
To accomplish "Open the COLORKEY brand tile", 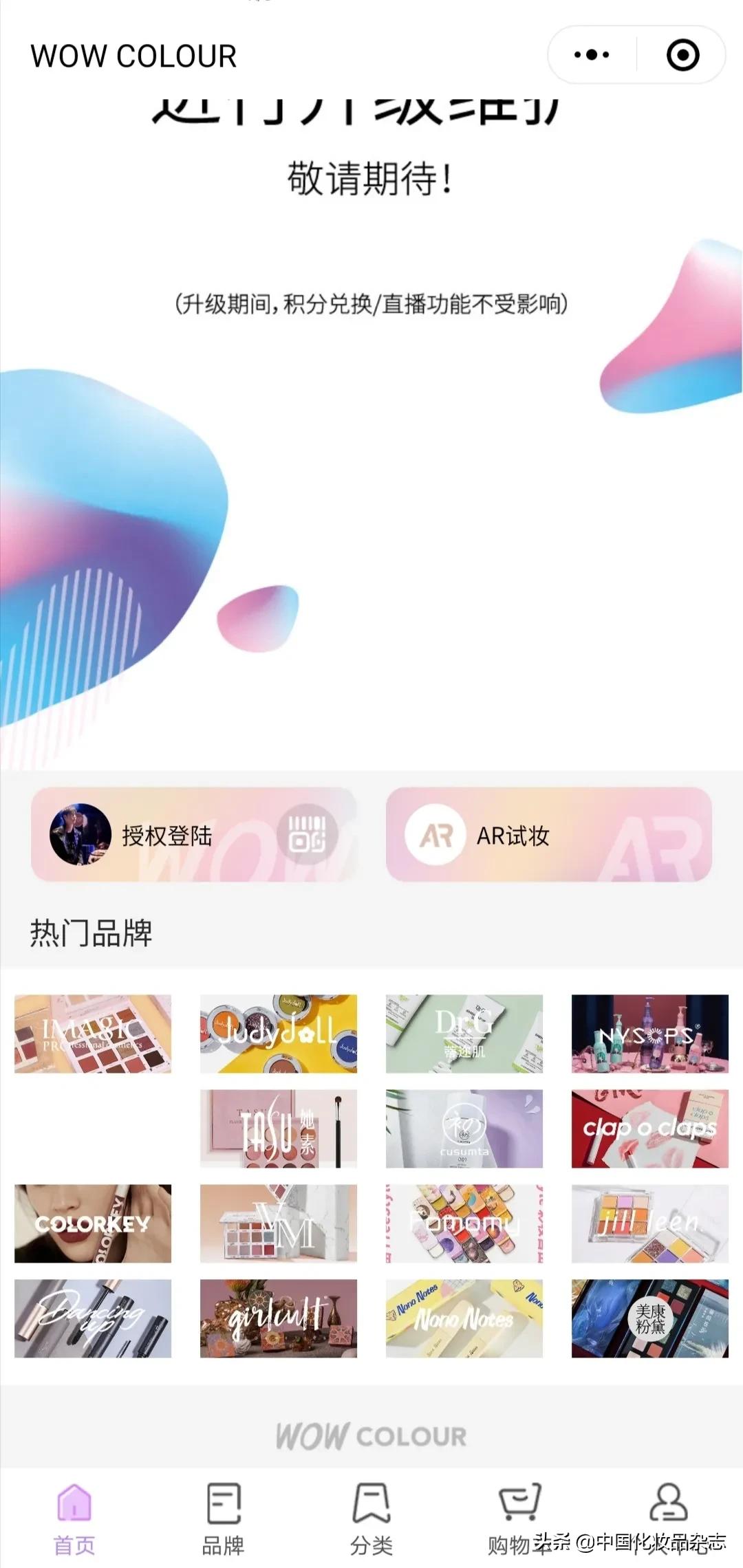I will (93, 1223).
